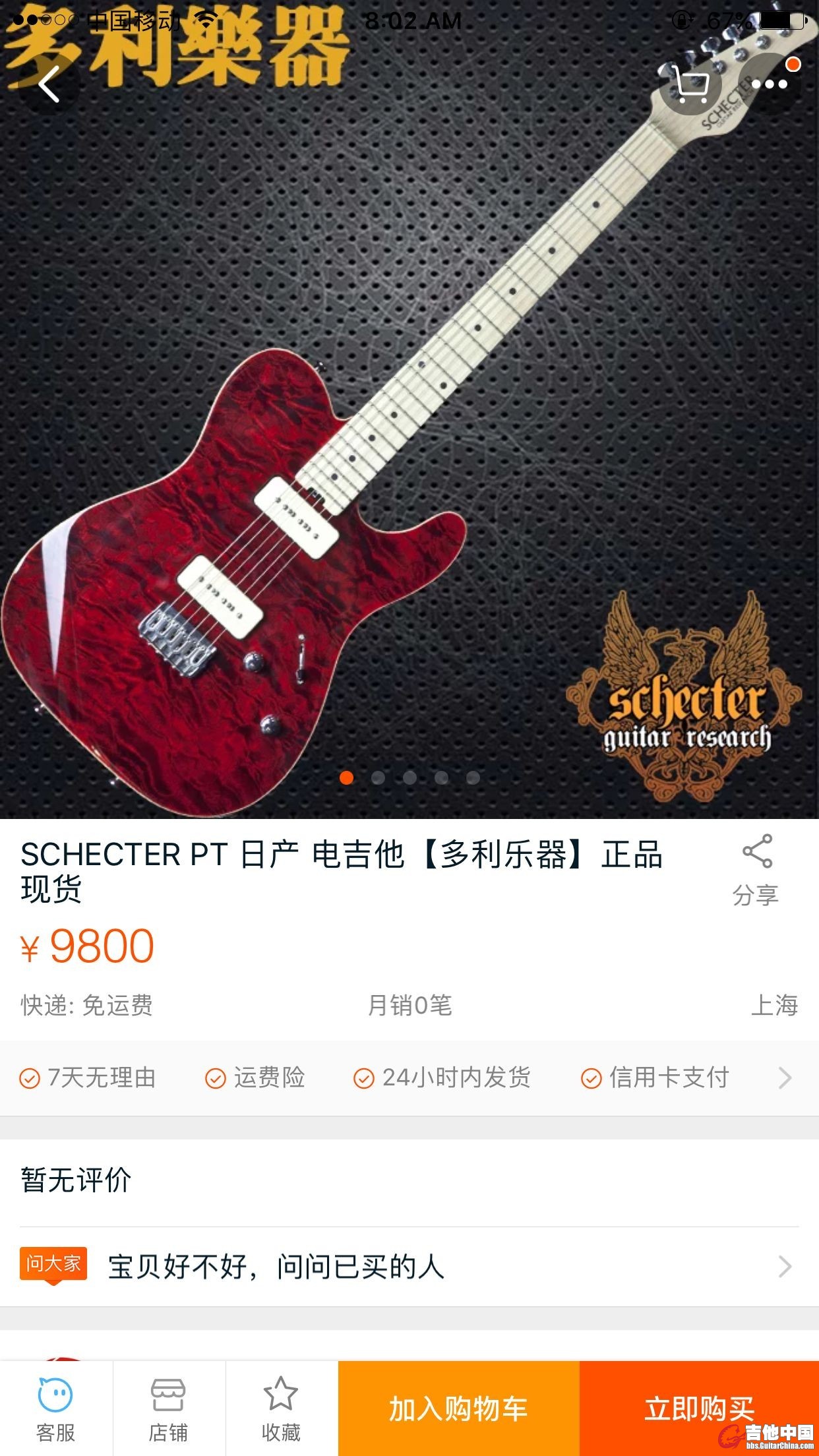Contact customer service 客服

tap(56, 1409)
